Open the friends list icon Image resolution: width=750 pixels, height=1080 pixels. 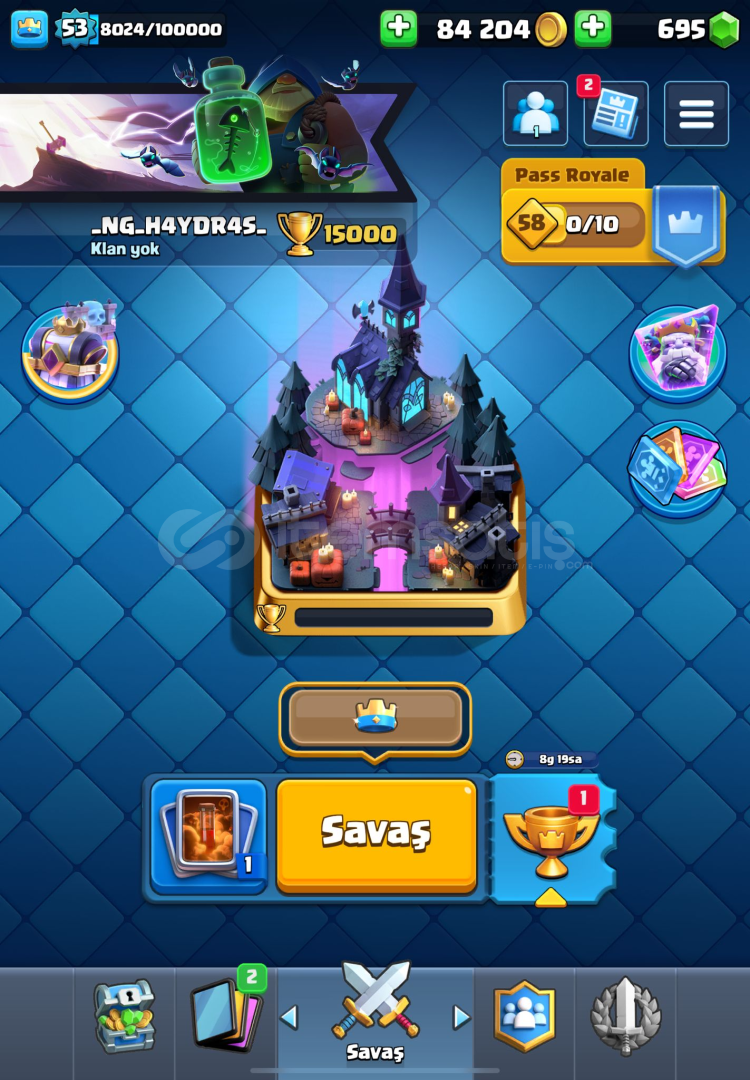535,114
